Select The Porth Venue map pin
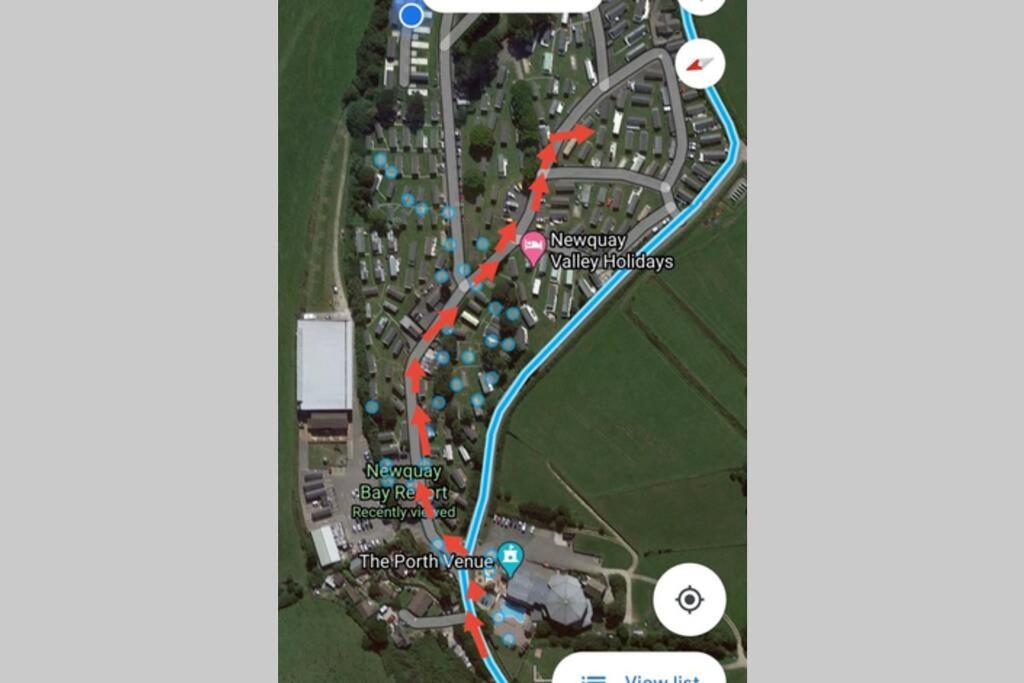Viewport: 1024px width, 683px height. click(x=511, y=556)
